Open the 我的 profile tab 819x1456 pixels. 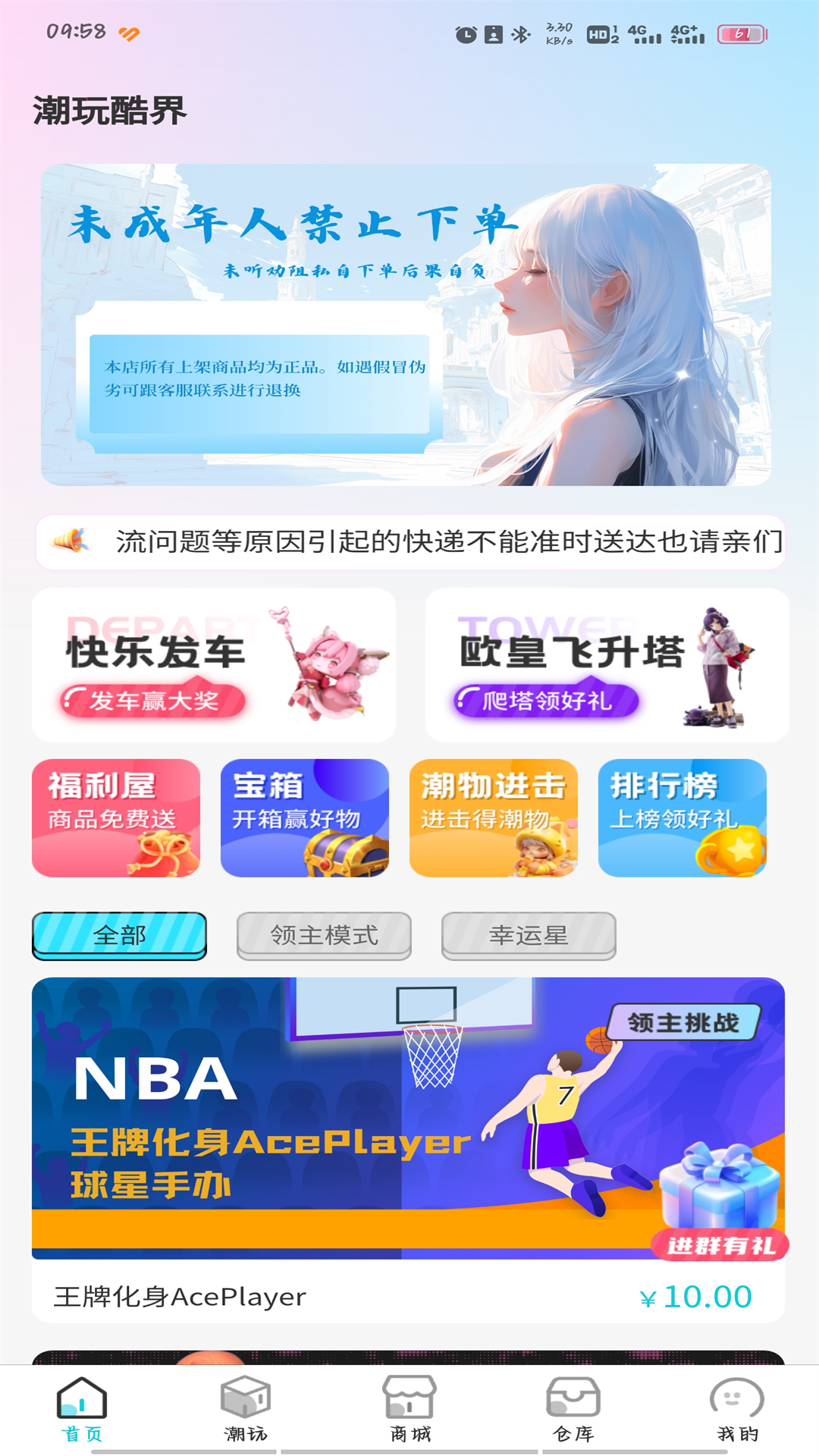[737, 1410]
